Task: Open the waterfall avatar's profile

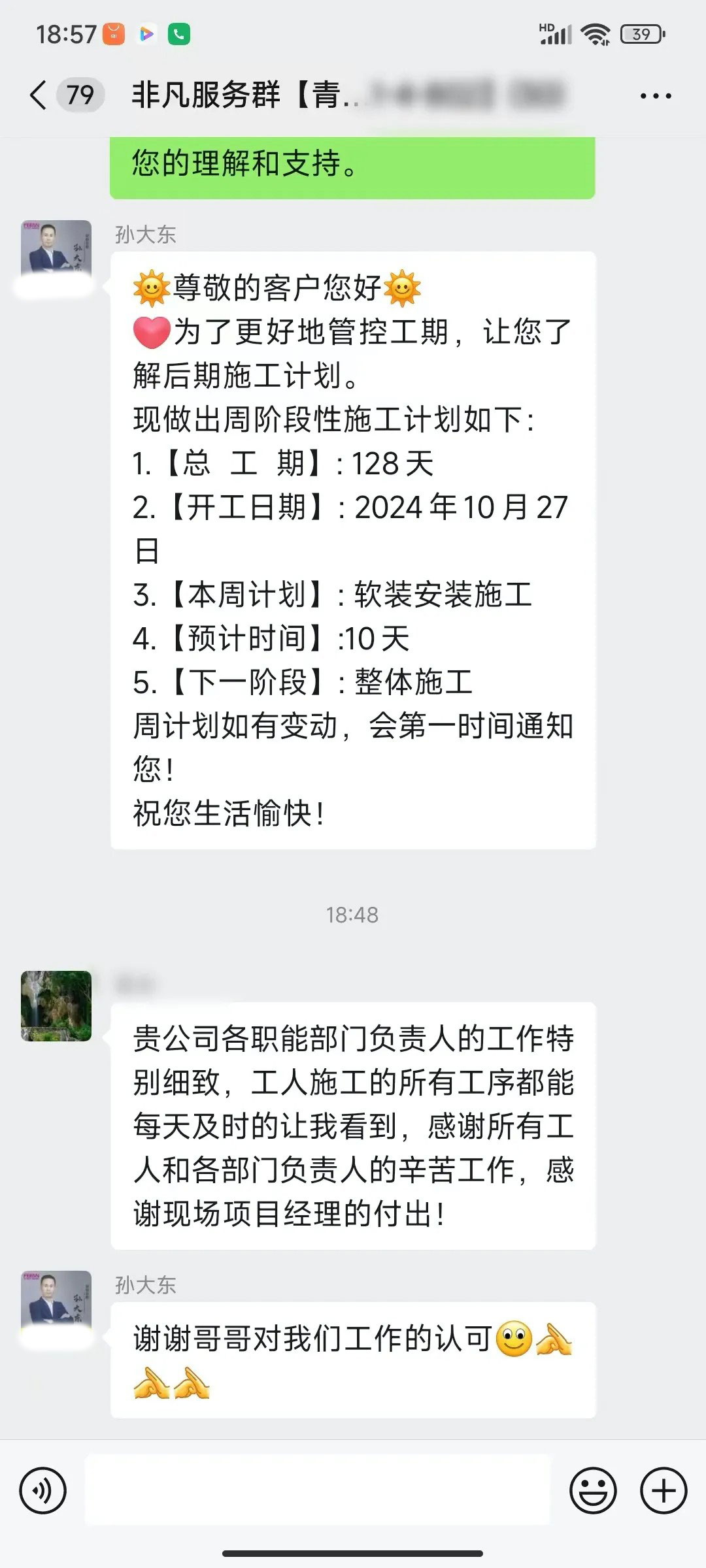Action: pyautogui.click(x=56, y=1005)
